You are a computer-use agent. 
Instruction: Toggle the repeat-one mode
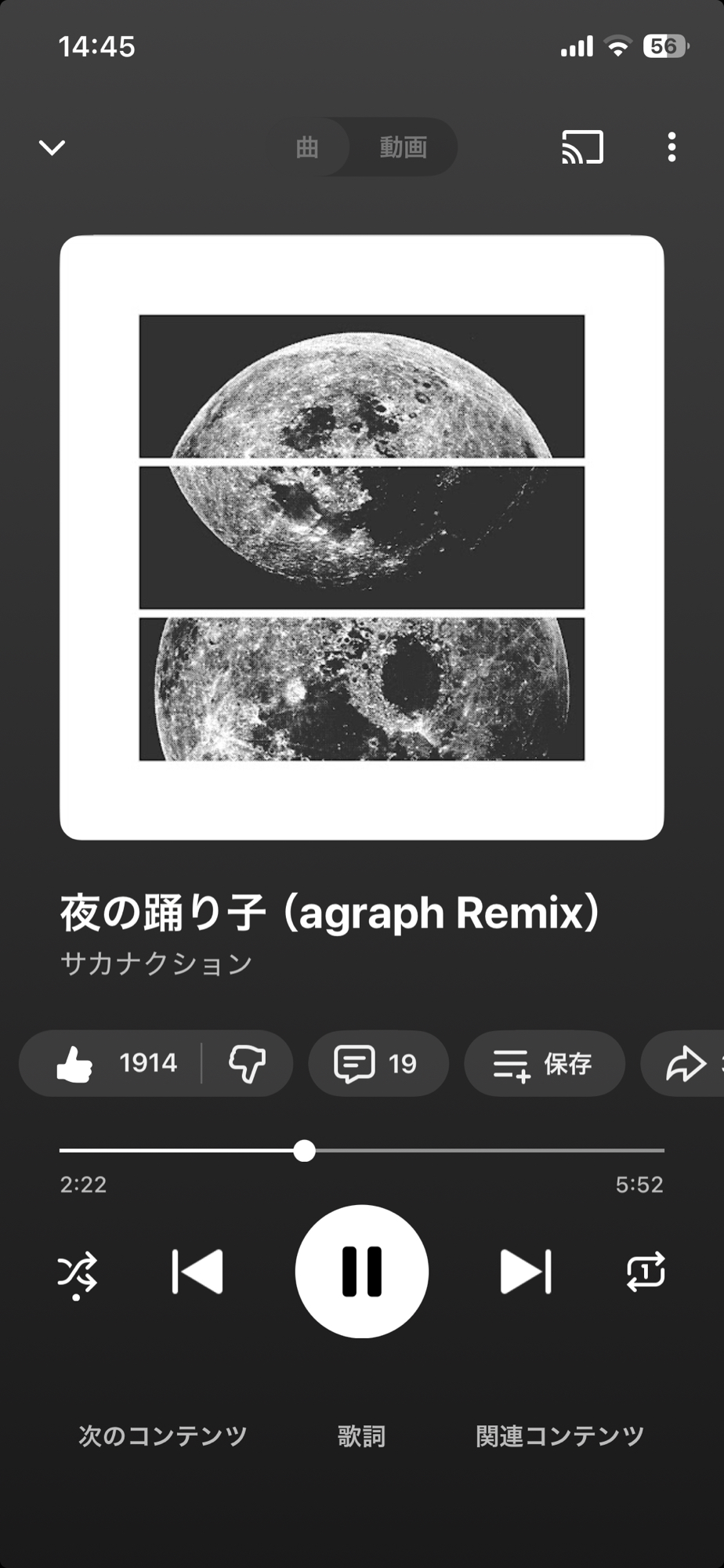(x=646, y=1272)
